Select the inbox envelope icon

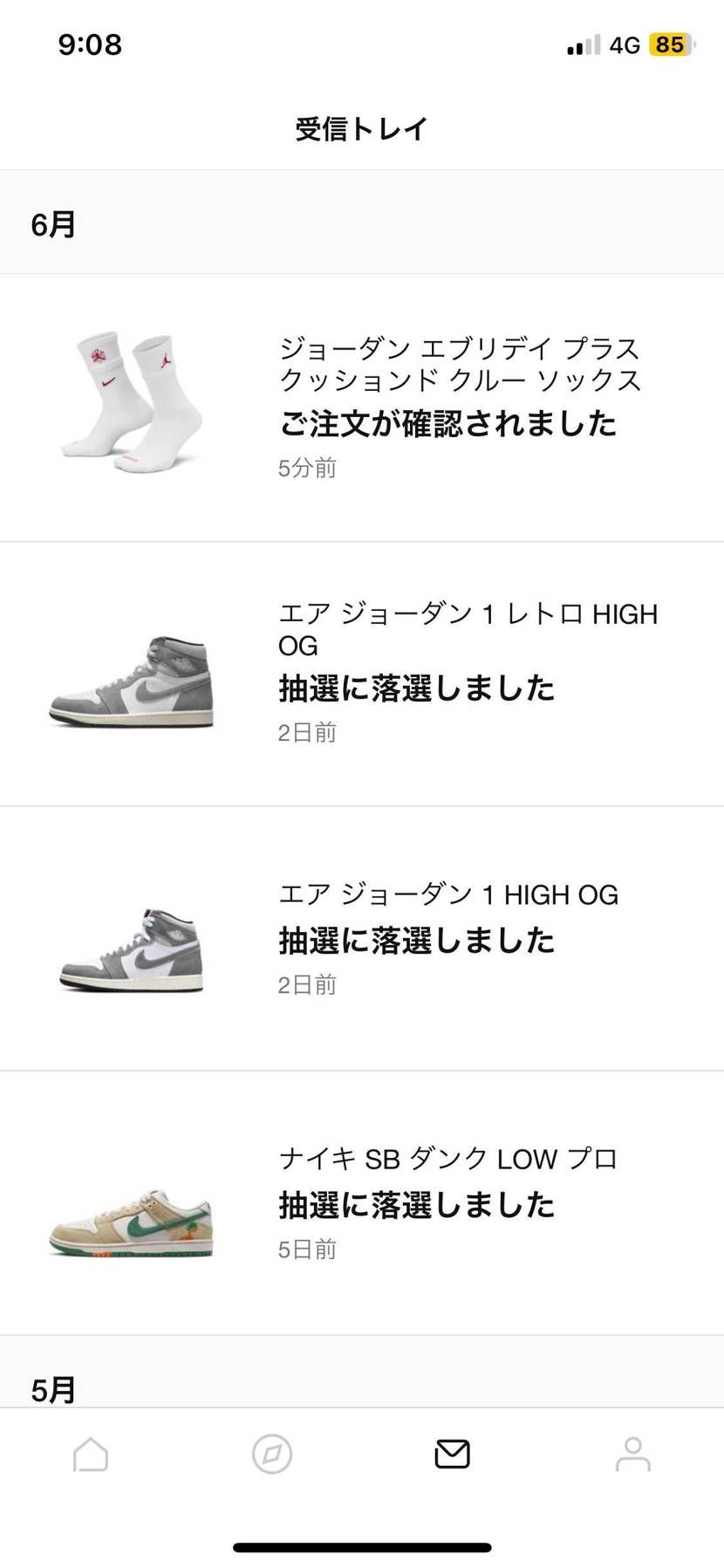coord(451,1453)
